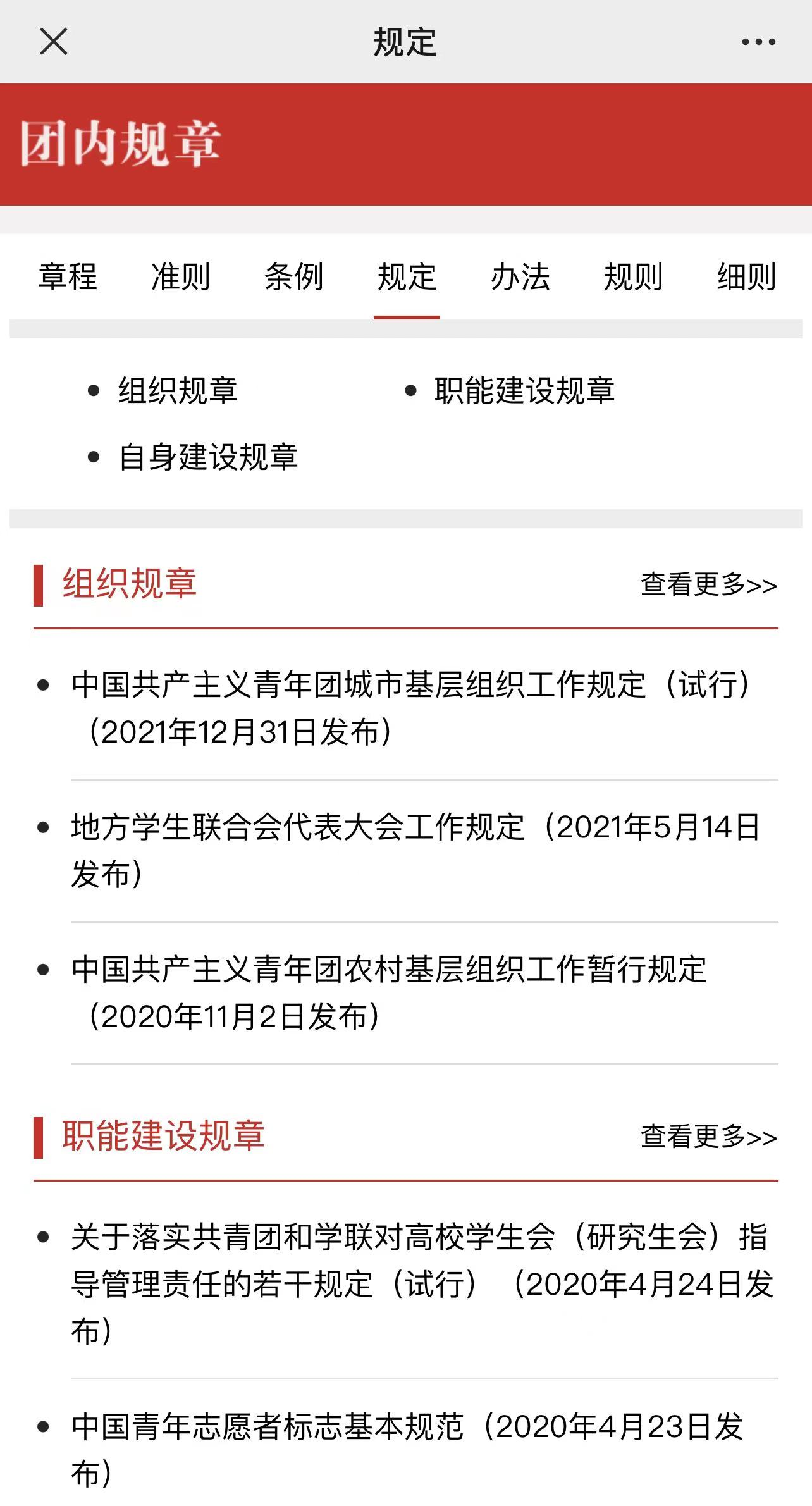Jump to 组织规章 category link
This screenshot has width=812, height=1506.
[x=178, y=390]
